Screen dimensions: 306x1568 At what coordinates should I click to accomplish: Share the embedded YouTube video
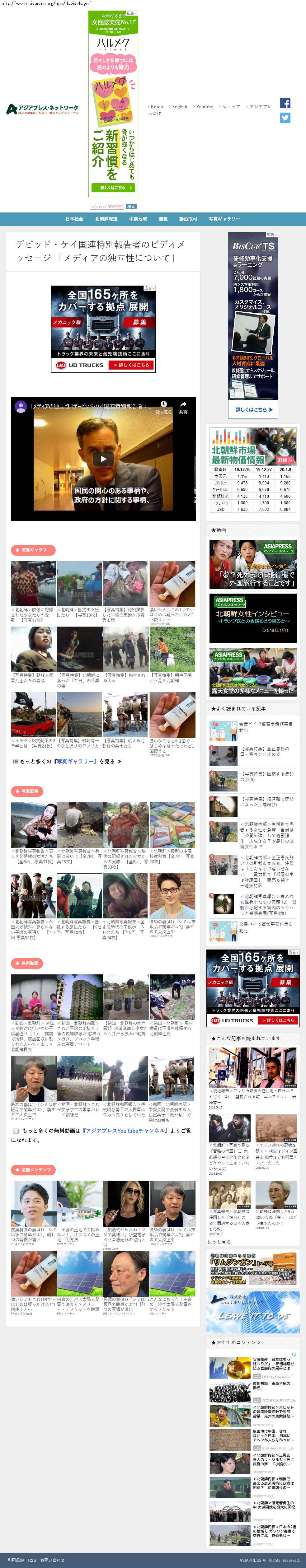(183, 407)
